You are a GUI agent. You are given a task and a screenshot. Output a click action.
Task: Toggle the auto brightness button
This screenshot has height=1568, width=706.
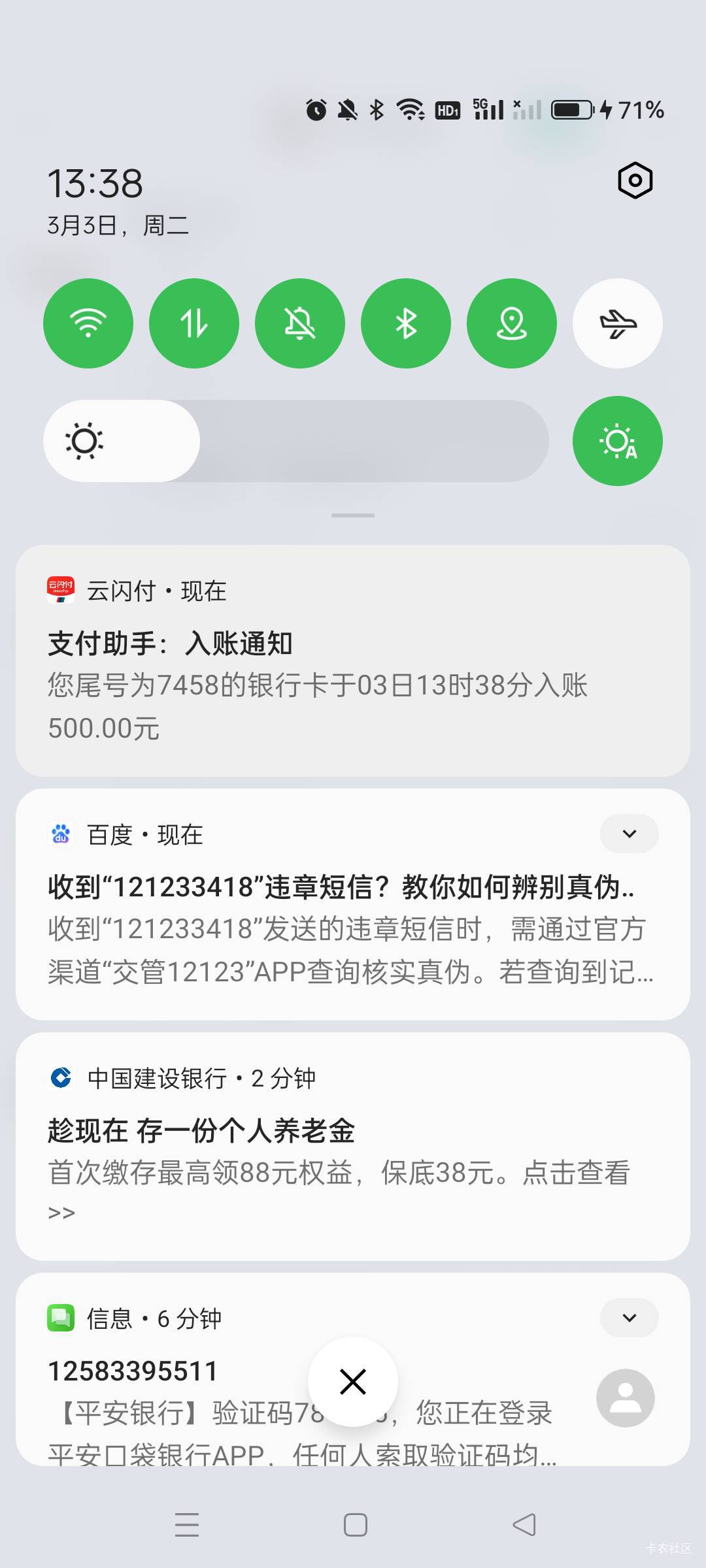coord(618,441)
